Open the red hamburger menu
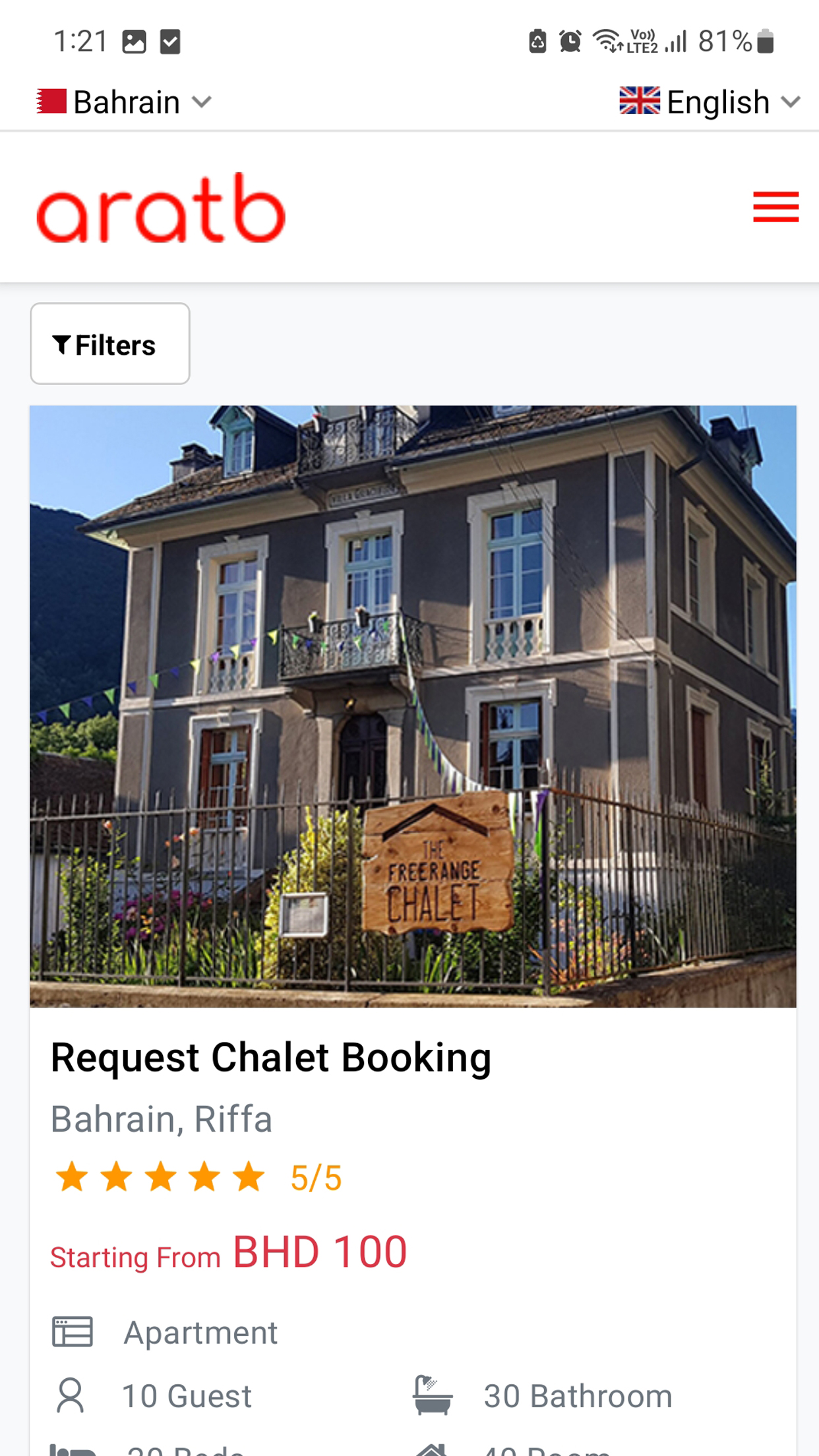Screen dimensions: 819x1456 [x=775, y=207]
